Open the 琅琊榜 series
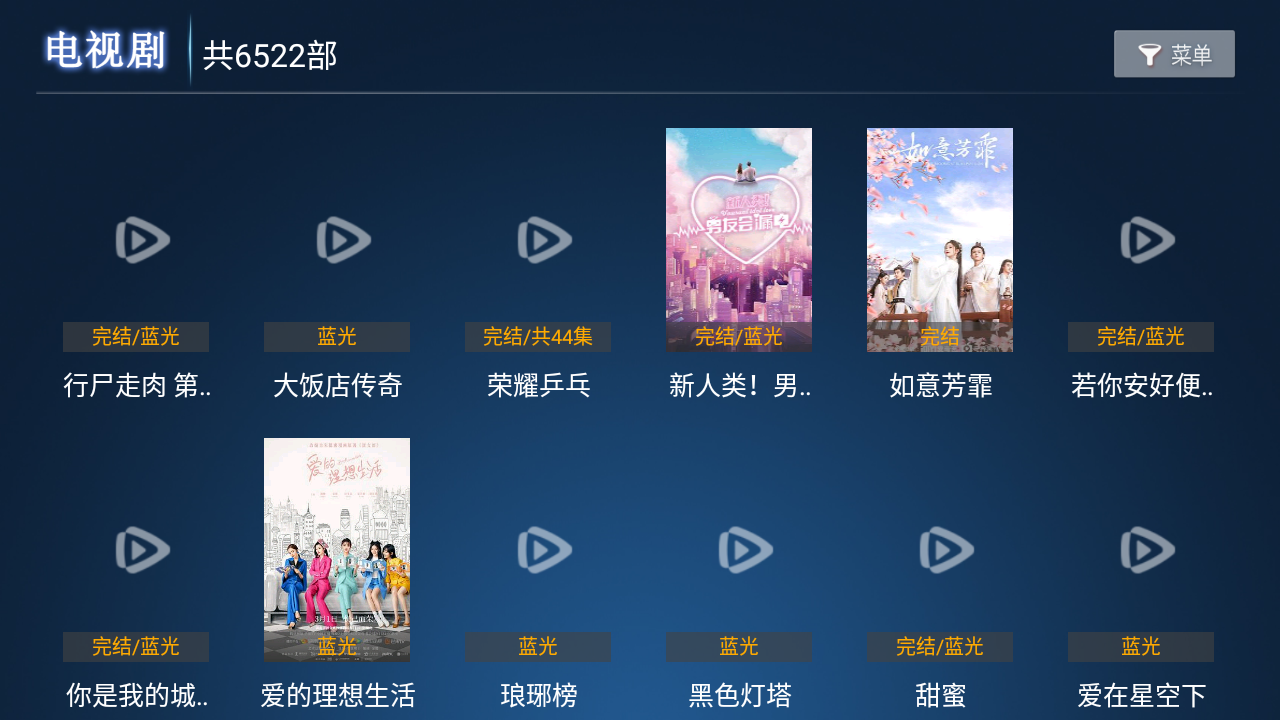This screenshot has height=720, width=1280. (x=538, y=550)
